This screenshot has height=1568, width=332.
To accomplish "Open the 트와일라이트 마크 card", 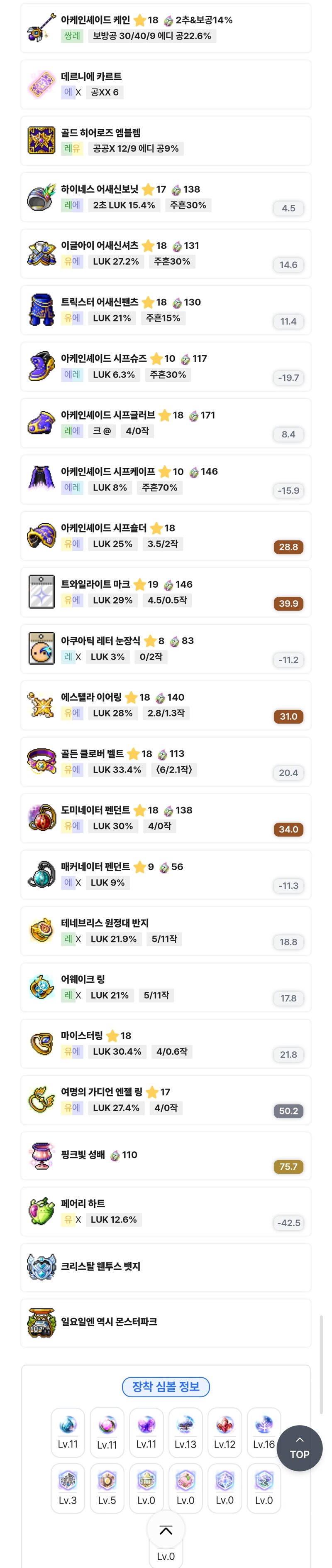I will (166, 592).
